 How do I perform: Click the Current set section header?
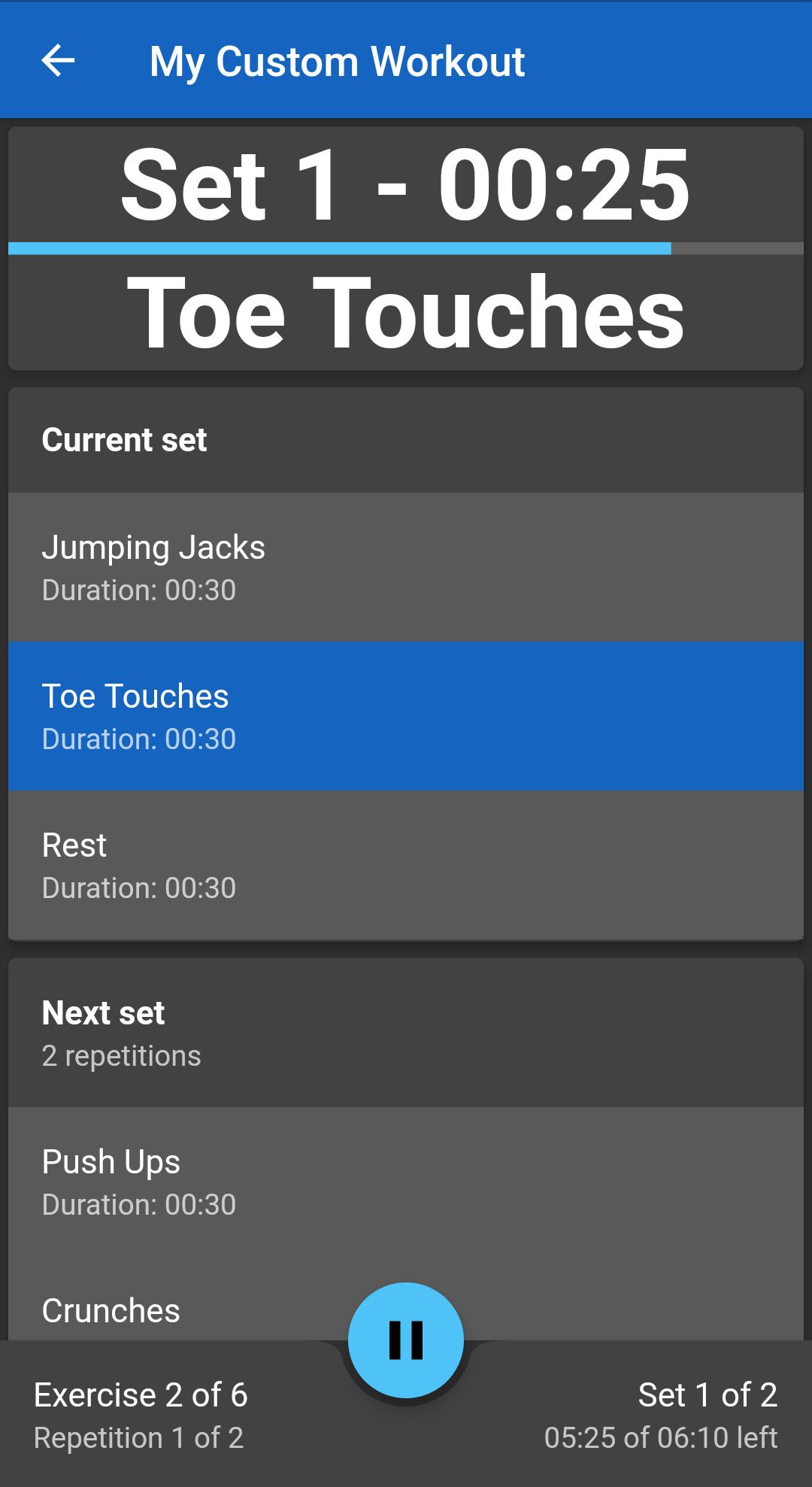pos(124,439)
